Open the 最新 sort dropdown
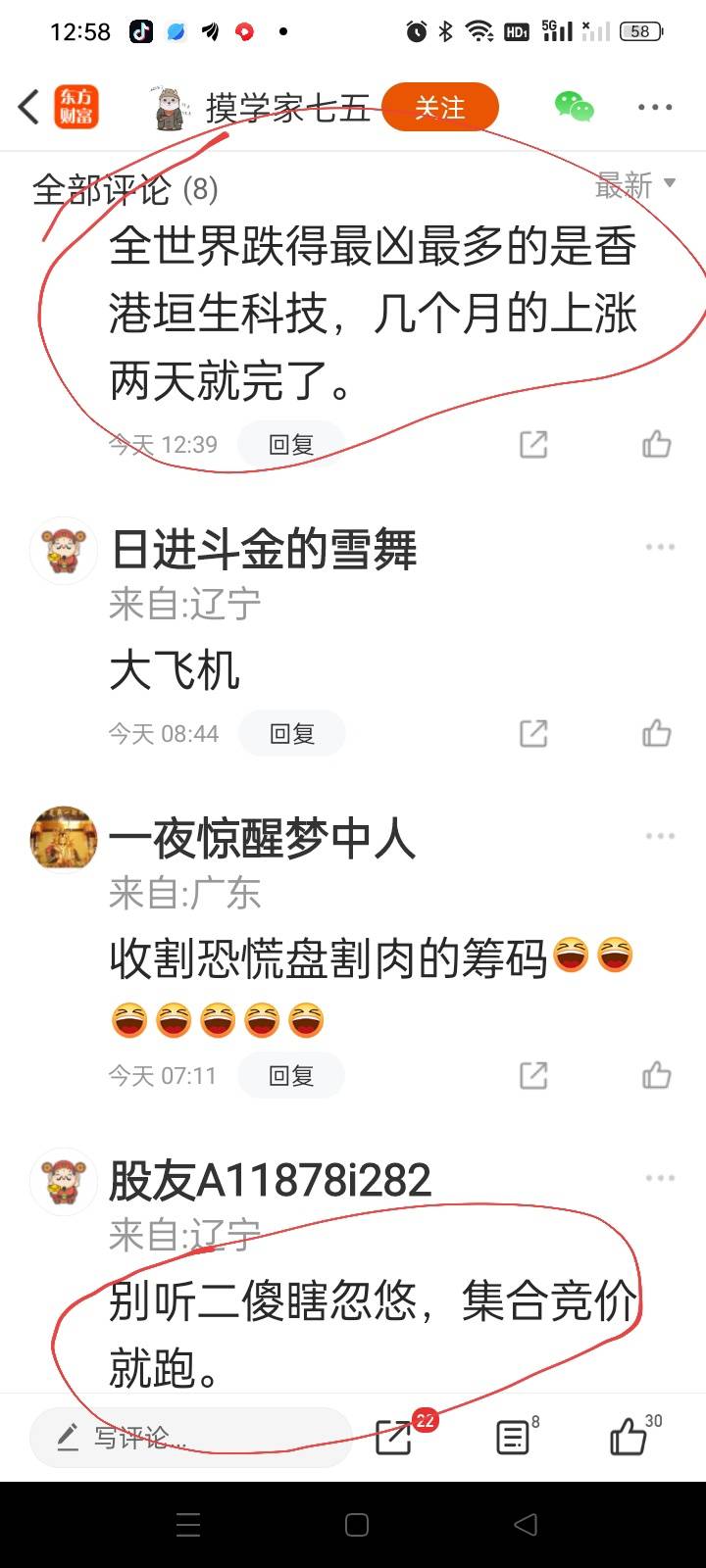Screen dimensions: 706x1568 [x=635, y=185]
